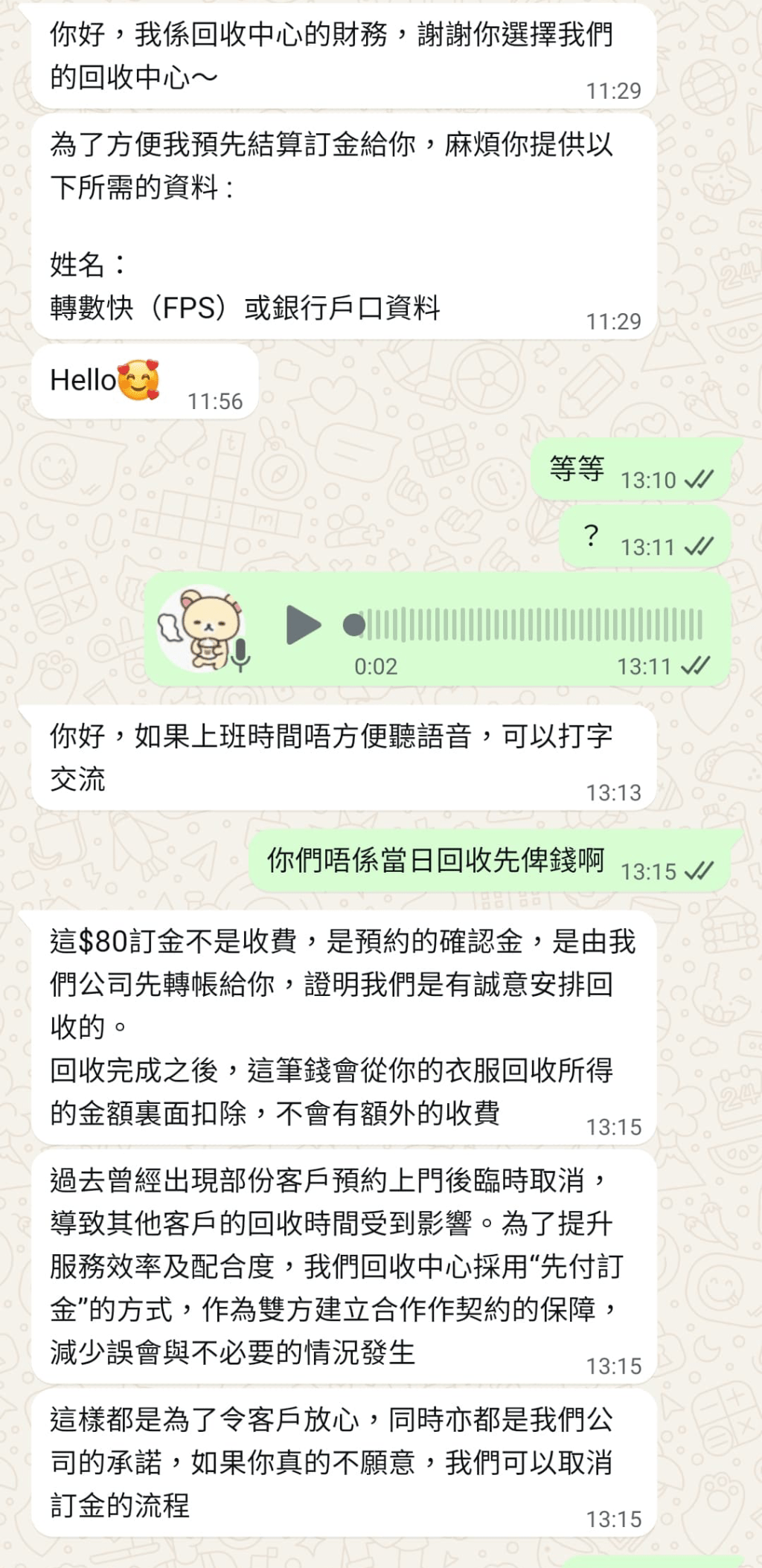Image resolution: width=762 pixels, height=1568 pixels.
Task: Click the play triangle icon
Action: pos(300,626)
